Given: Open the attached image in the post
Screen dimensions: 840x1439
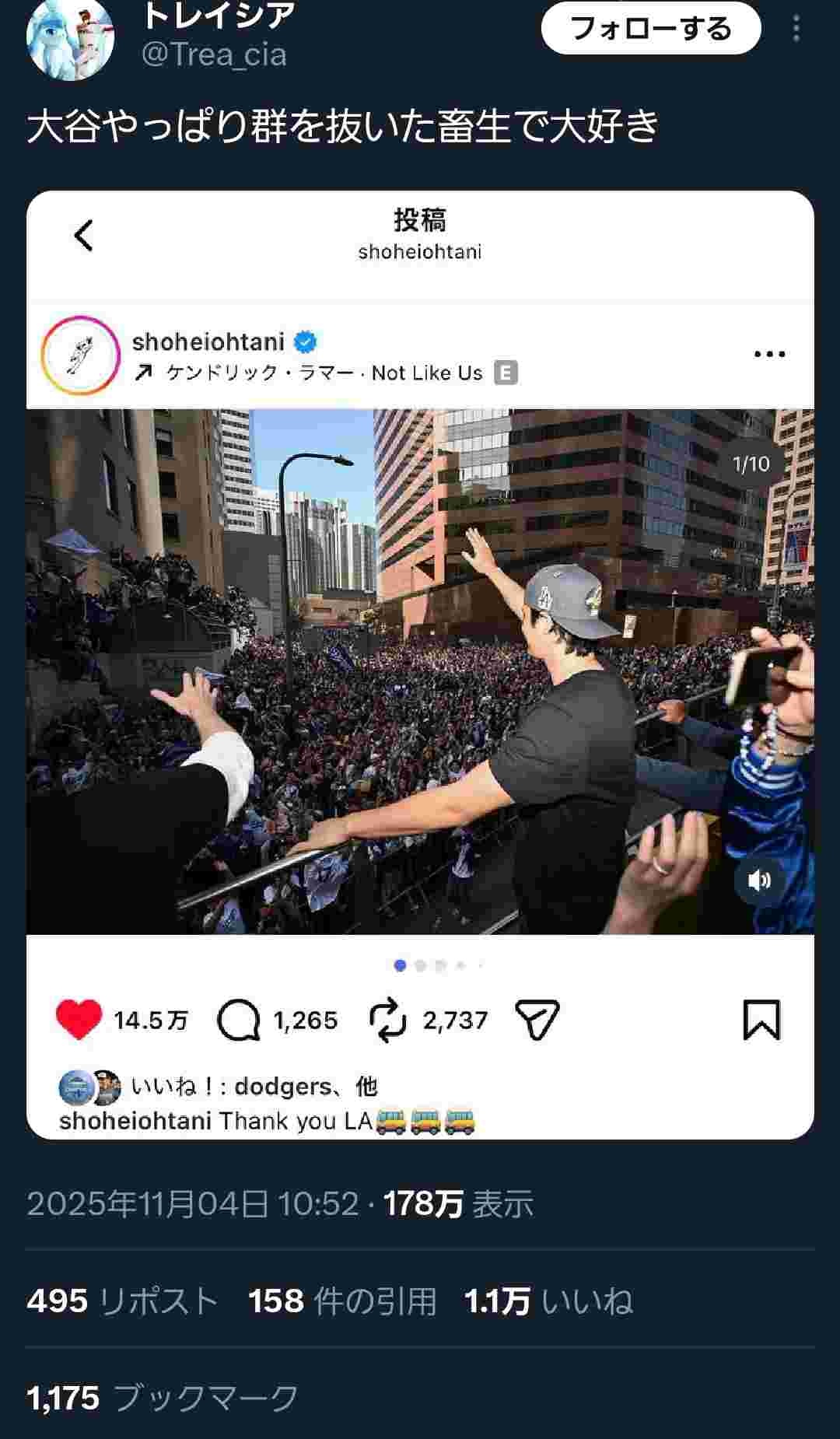Looking at the screenshot, I should point(420,665).
